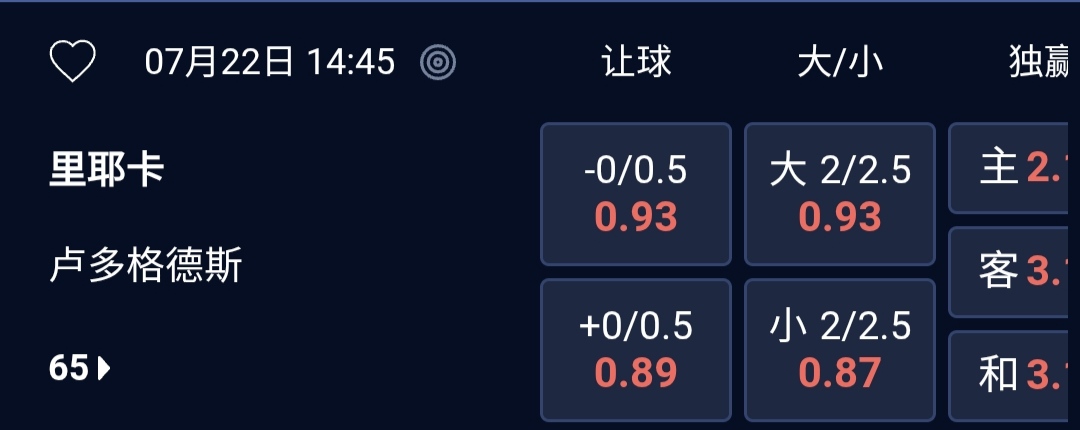This screenshot has height=430, width=1080.
Task: Open the 里耶卡 match details
Action: pos(107,170)
